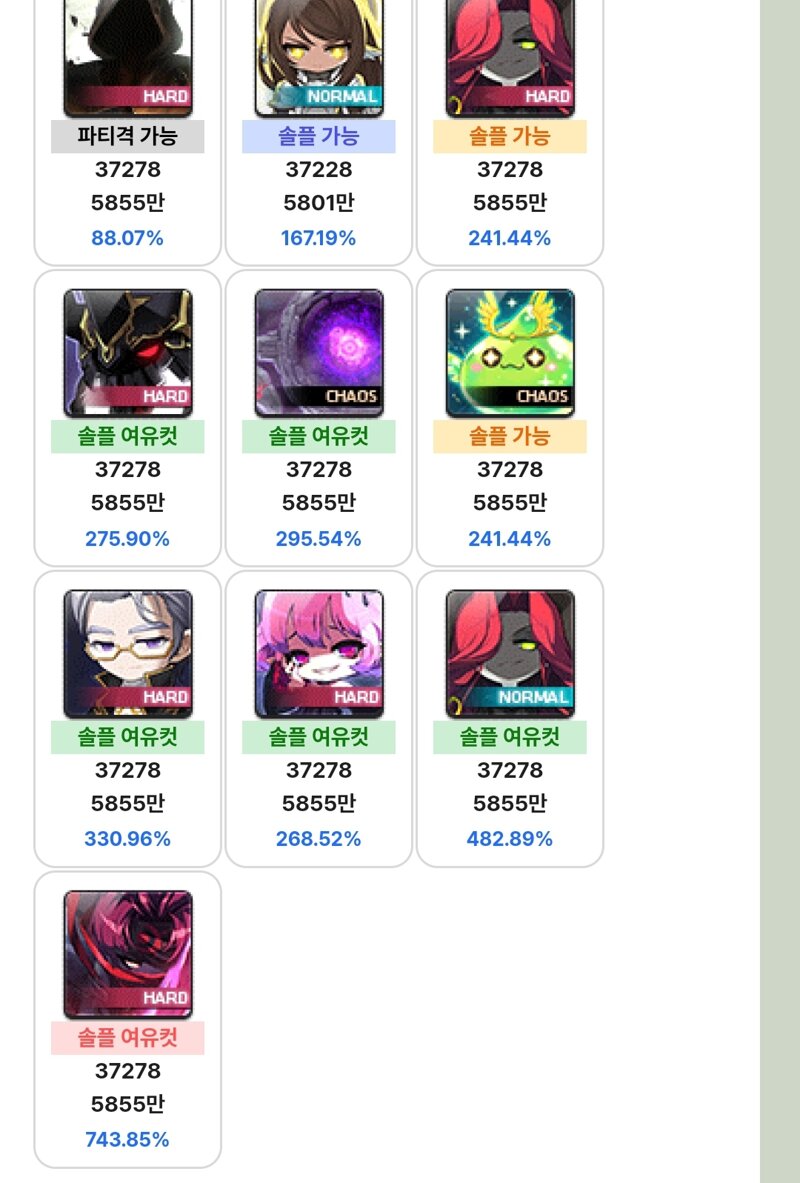Tap the CHAOS purple orb card at 295.54%

coord(319,418)
